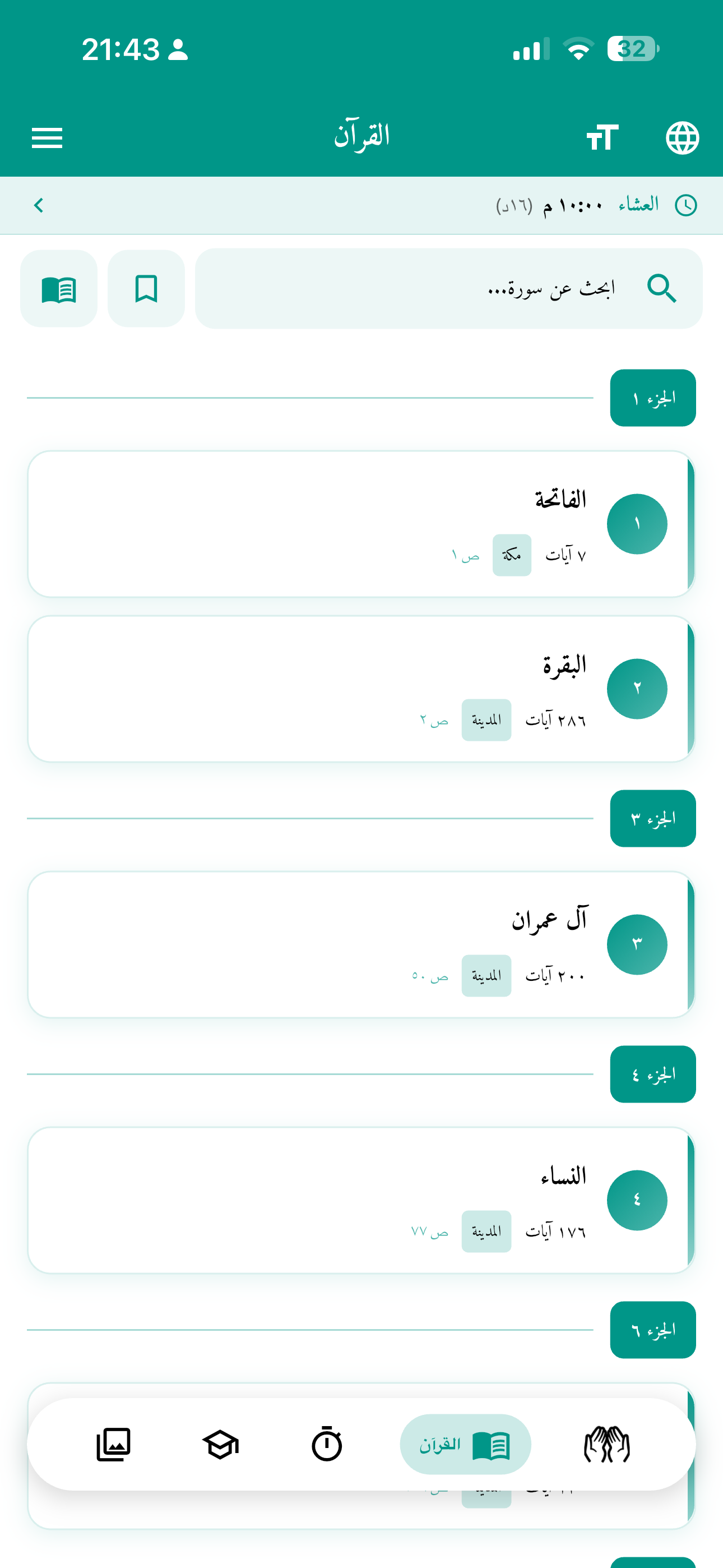Open الجزء ٤ section badge

pyautogui.click(x=653, y=1074)
